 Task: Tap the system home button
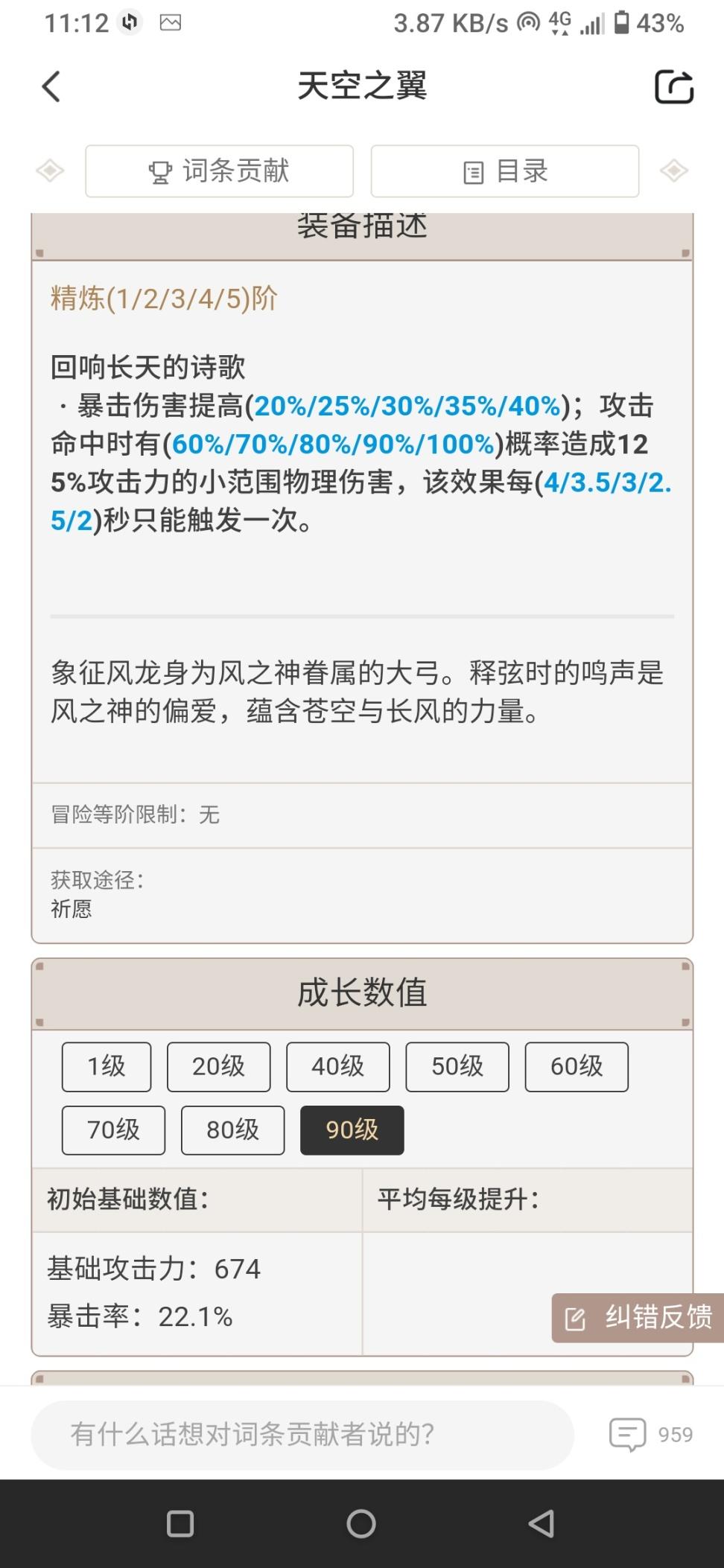361,1523
